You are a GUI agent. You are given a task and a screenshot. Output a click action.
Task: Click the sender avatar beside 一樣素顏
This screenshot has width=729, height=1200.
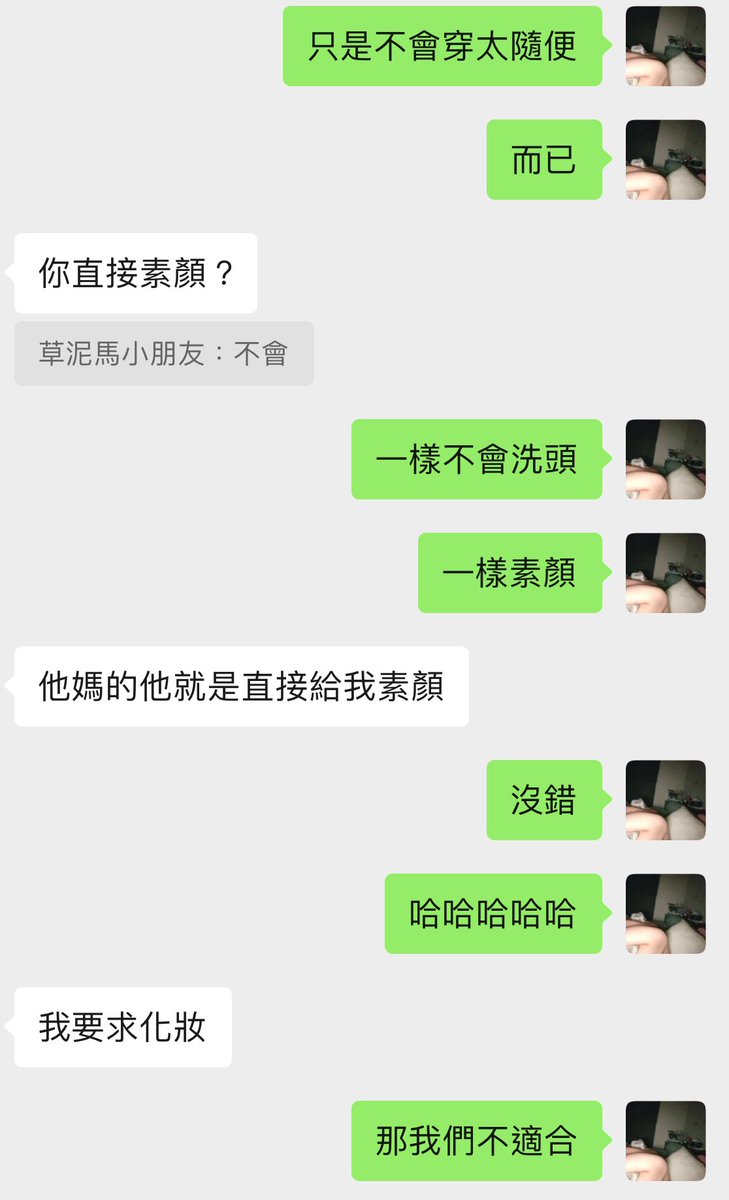[665, 572]
